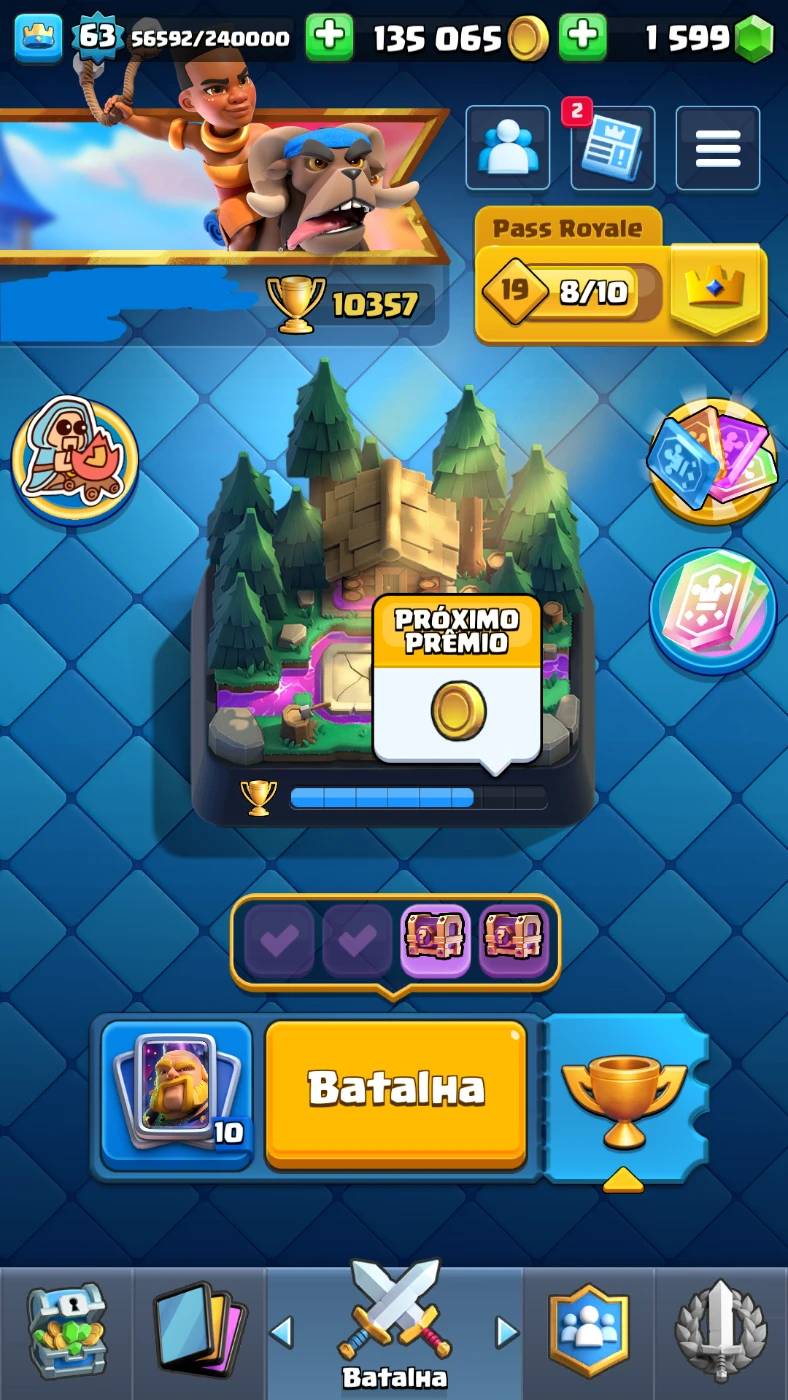Screen dimensions: 788x1400
Task: Add experience with the plus beside 56592/240000
Action: 329,38
